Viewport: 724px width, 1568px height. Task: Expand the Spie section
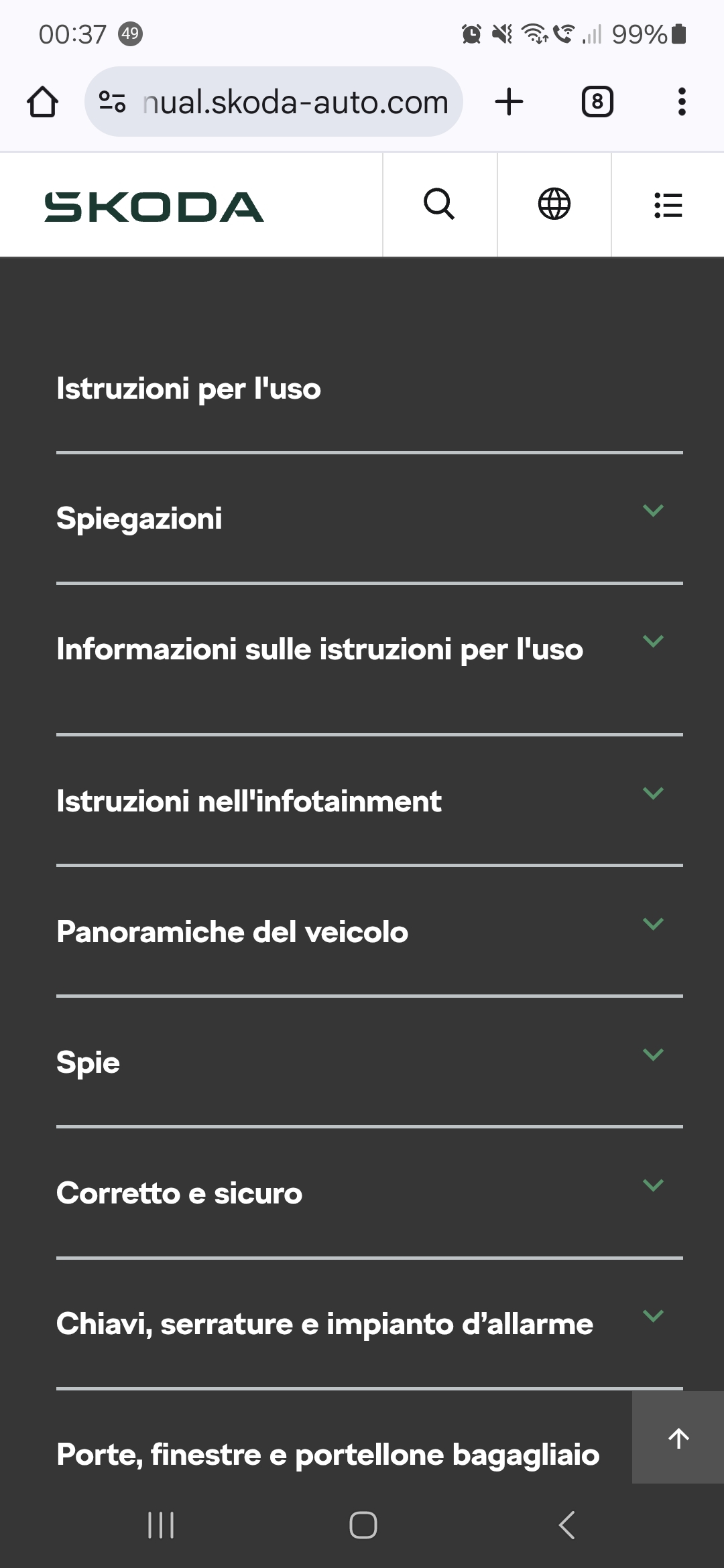pos(369,1062)
